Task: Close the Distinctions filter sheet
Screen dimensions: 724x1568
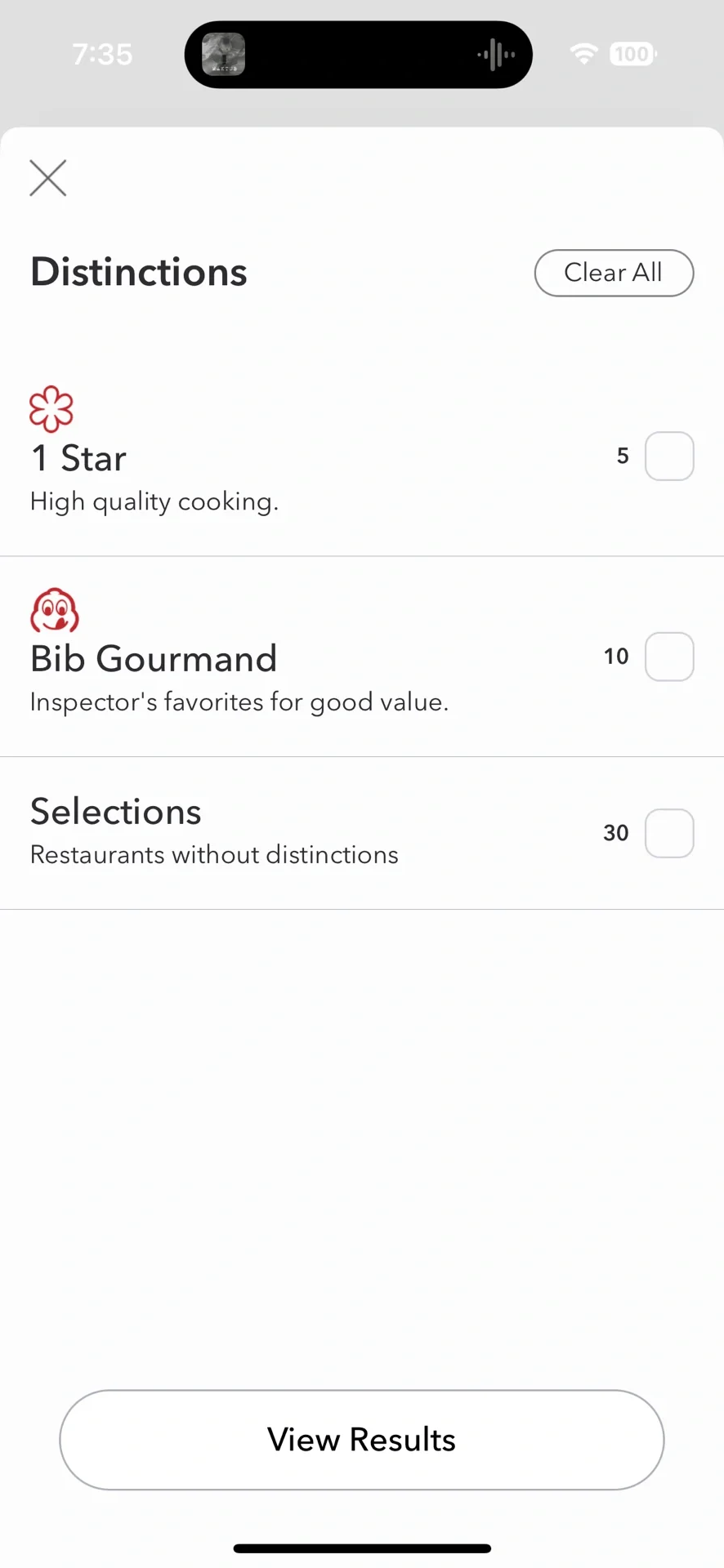Action: point(48,178)
